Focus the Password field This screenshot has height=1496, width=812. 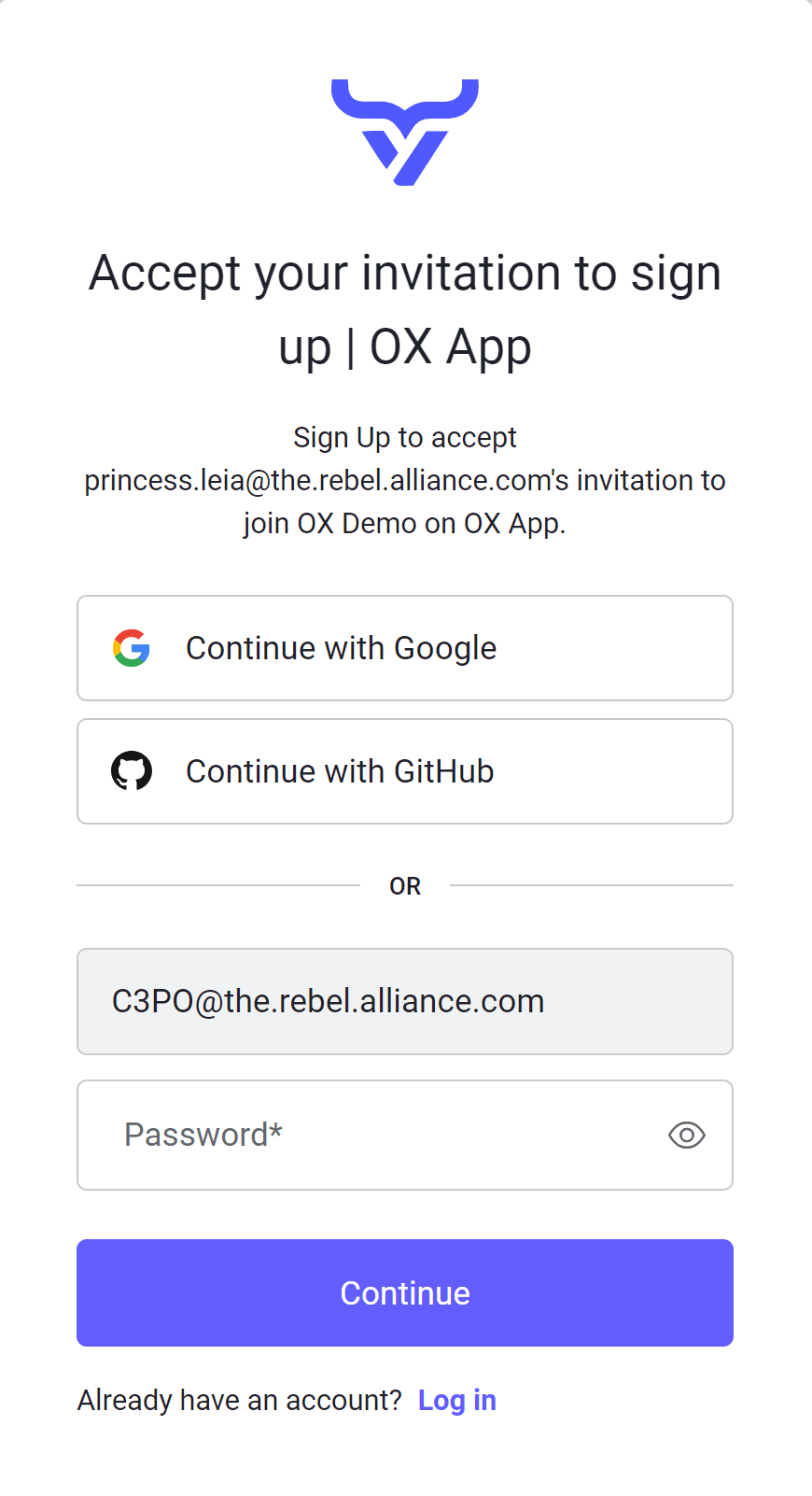pos(373,1135)
